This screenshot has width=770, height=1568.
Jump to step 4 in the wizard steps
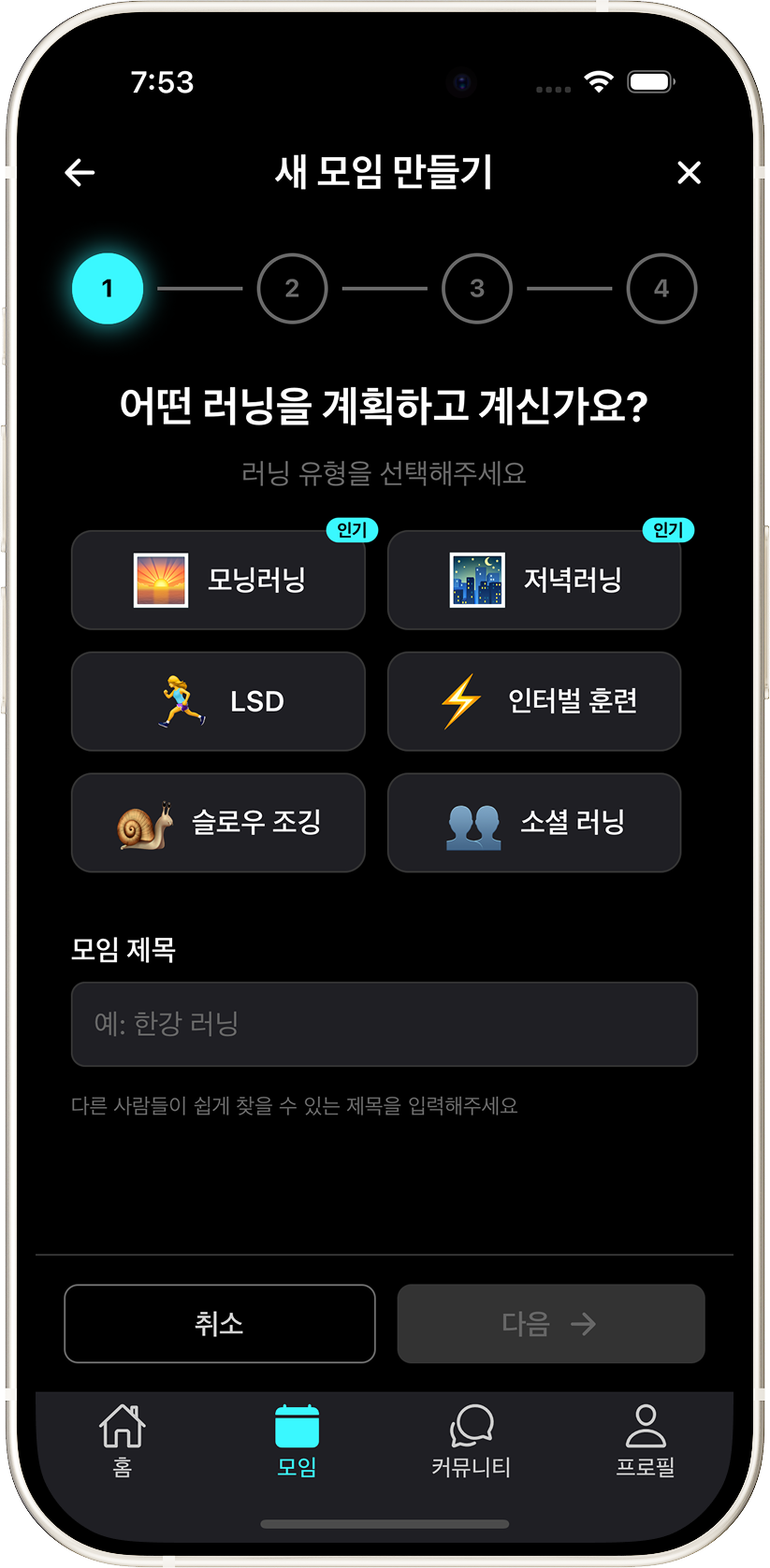coord(661,288)
